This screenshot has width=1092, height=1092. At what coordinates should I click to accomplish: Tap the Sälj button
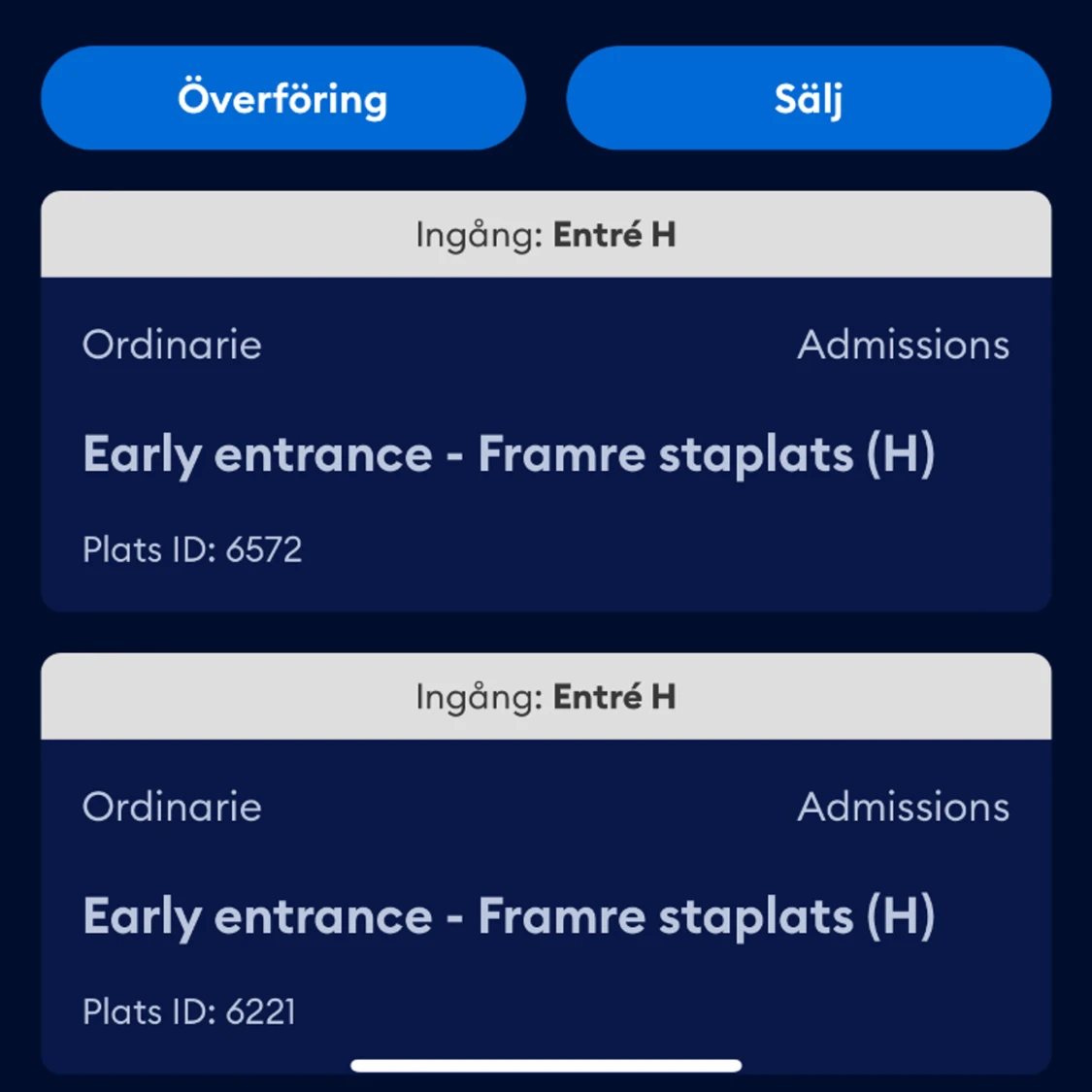(x=809, y=98)
